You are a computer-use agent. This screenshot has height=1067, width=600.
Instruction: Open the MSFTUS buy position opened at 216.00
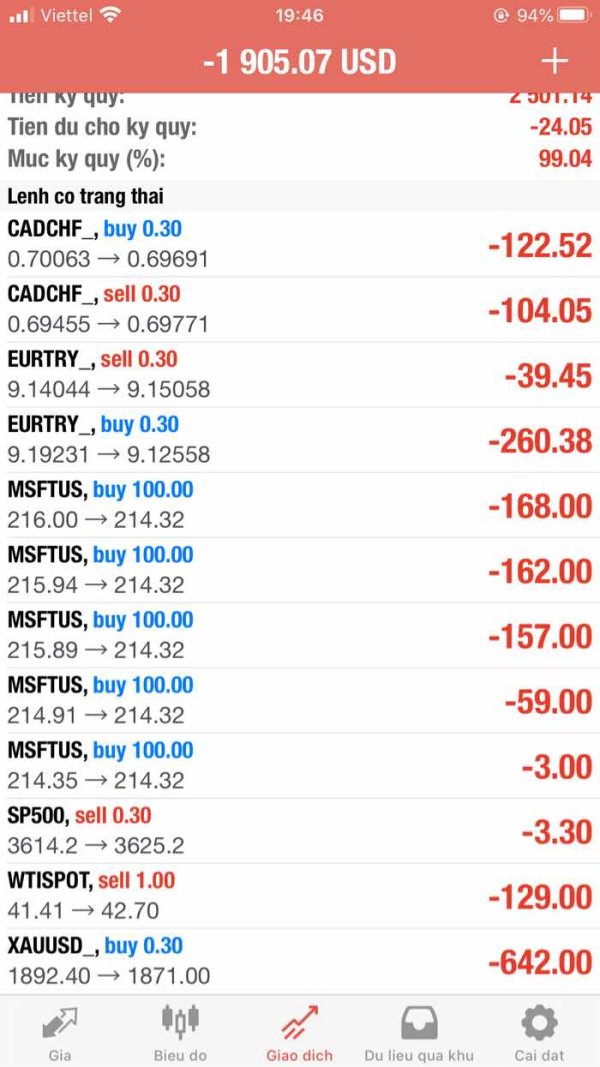(x=300, y=504)
